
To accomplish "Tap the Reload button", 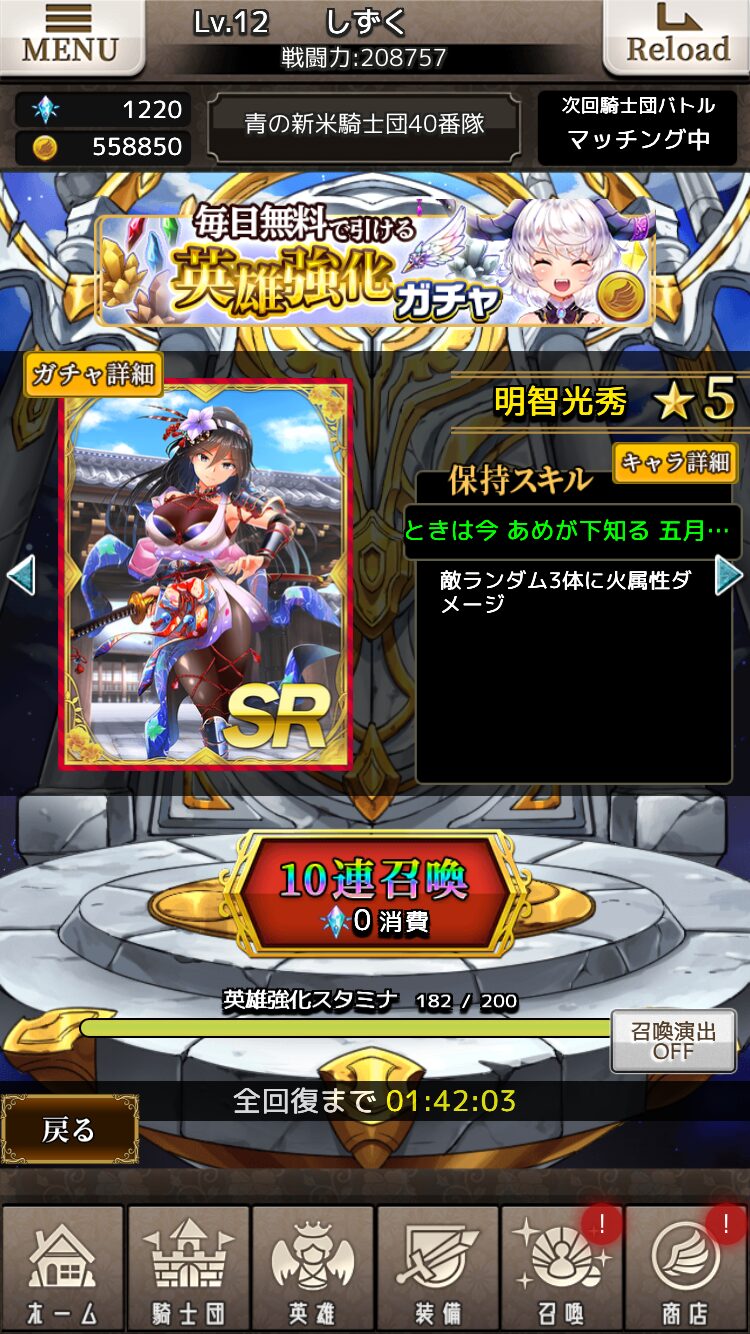I will [677, 37].
